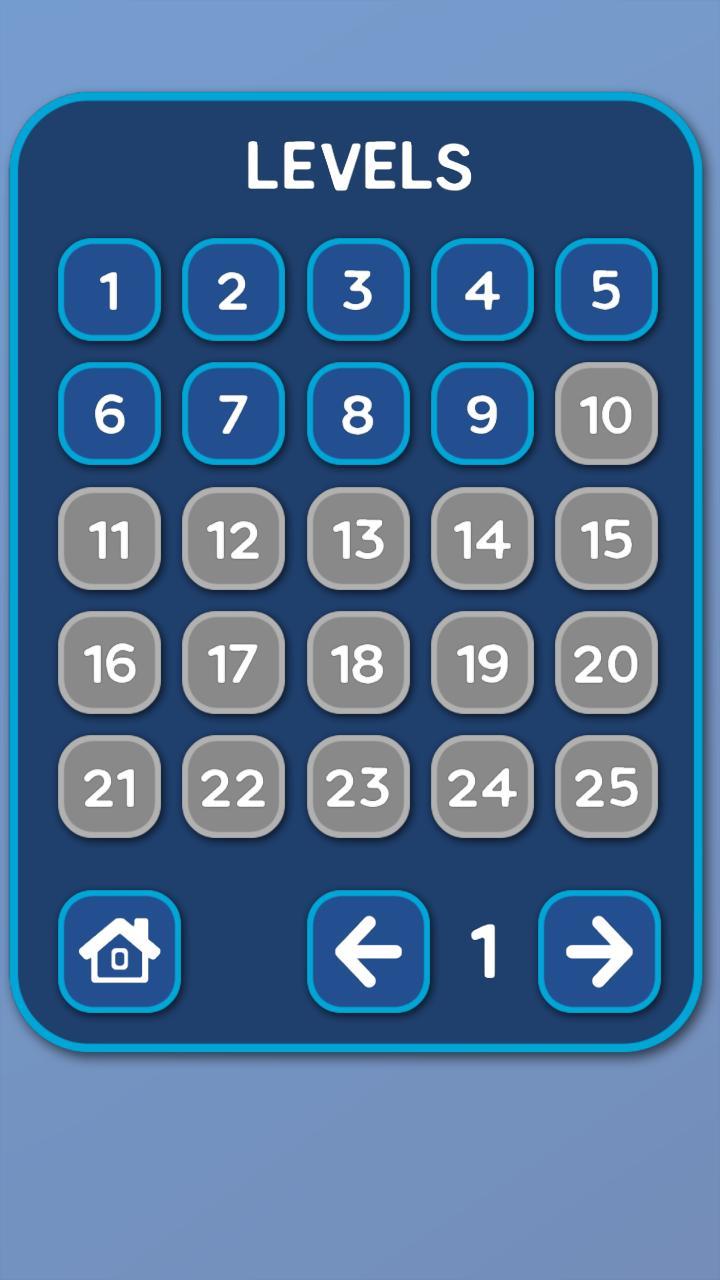
Task: Go to previous page with left arrow
Action: coord(368,951)
